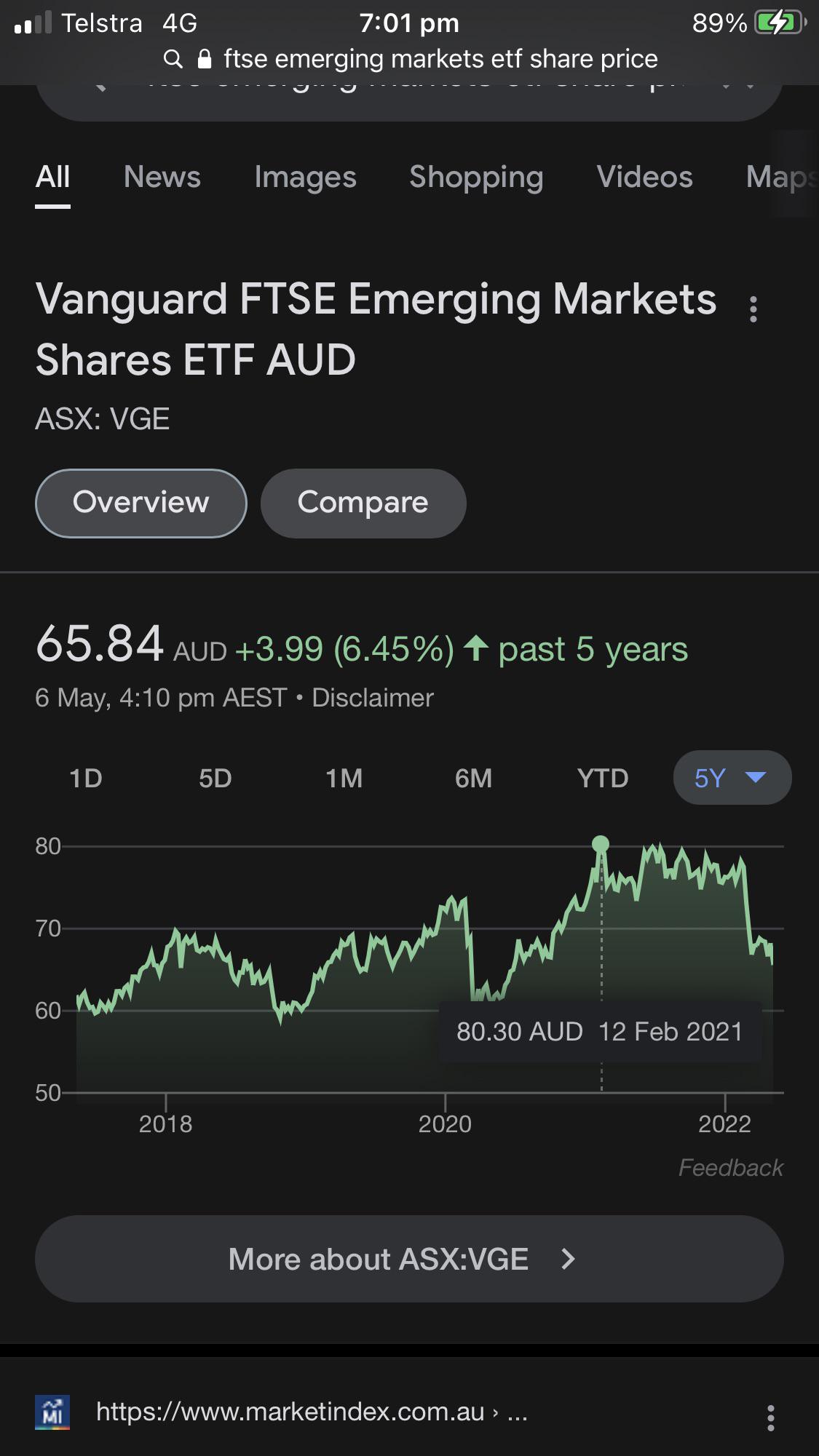Select the 6M time range

(x=473, y=778)
